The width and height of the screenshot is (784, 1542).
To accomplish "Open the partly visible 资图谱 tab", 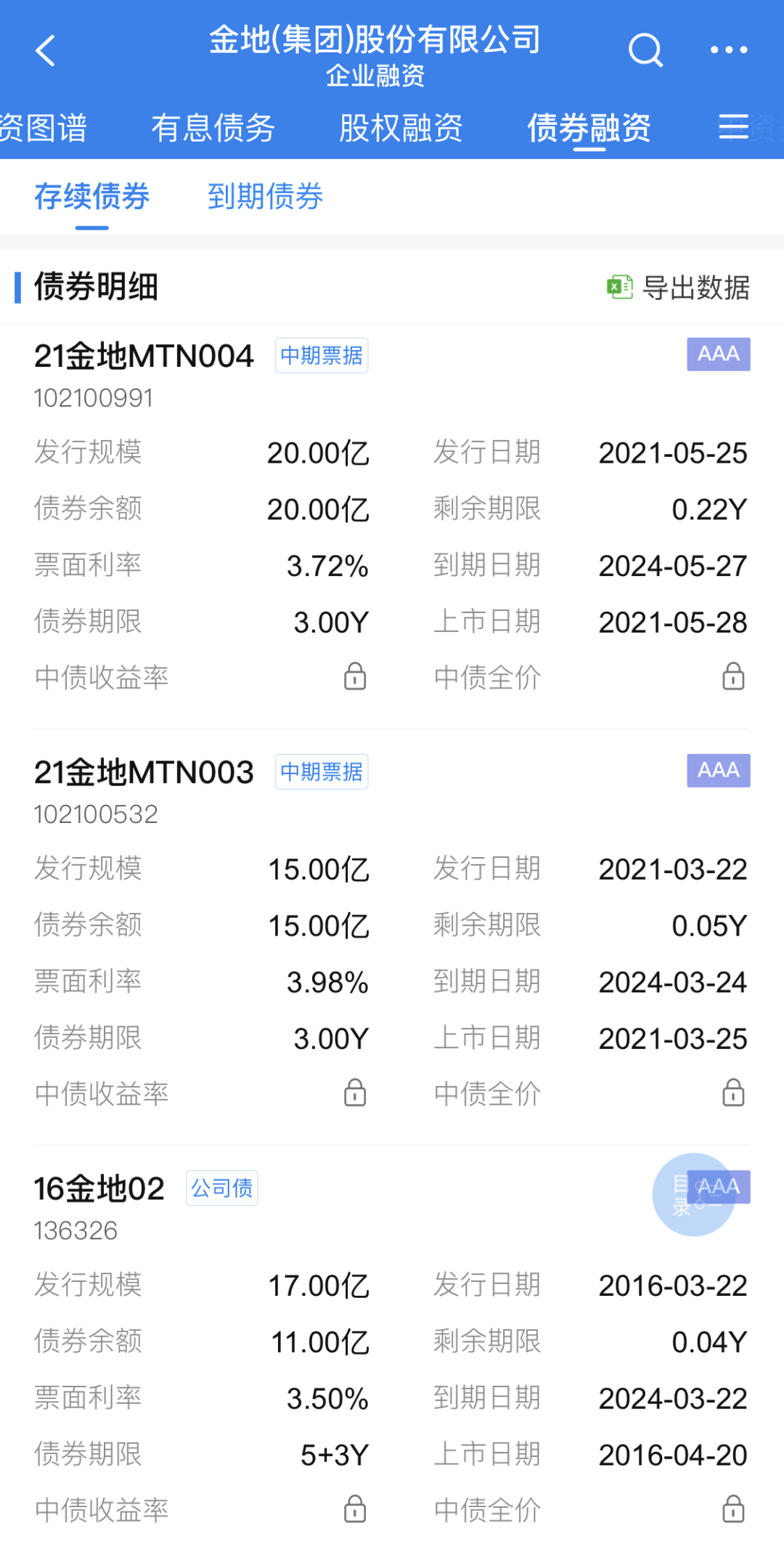I will coord(44,129).
